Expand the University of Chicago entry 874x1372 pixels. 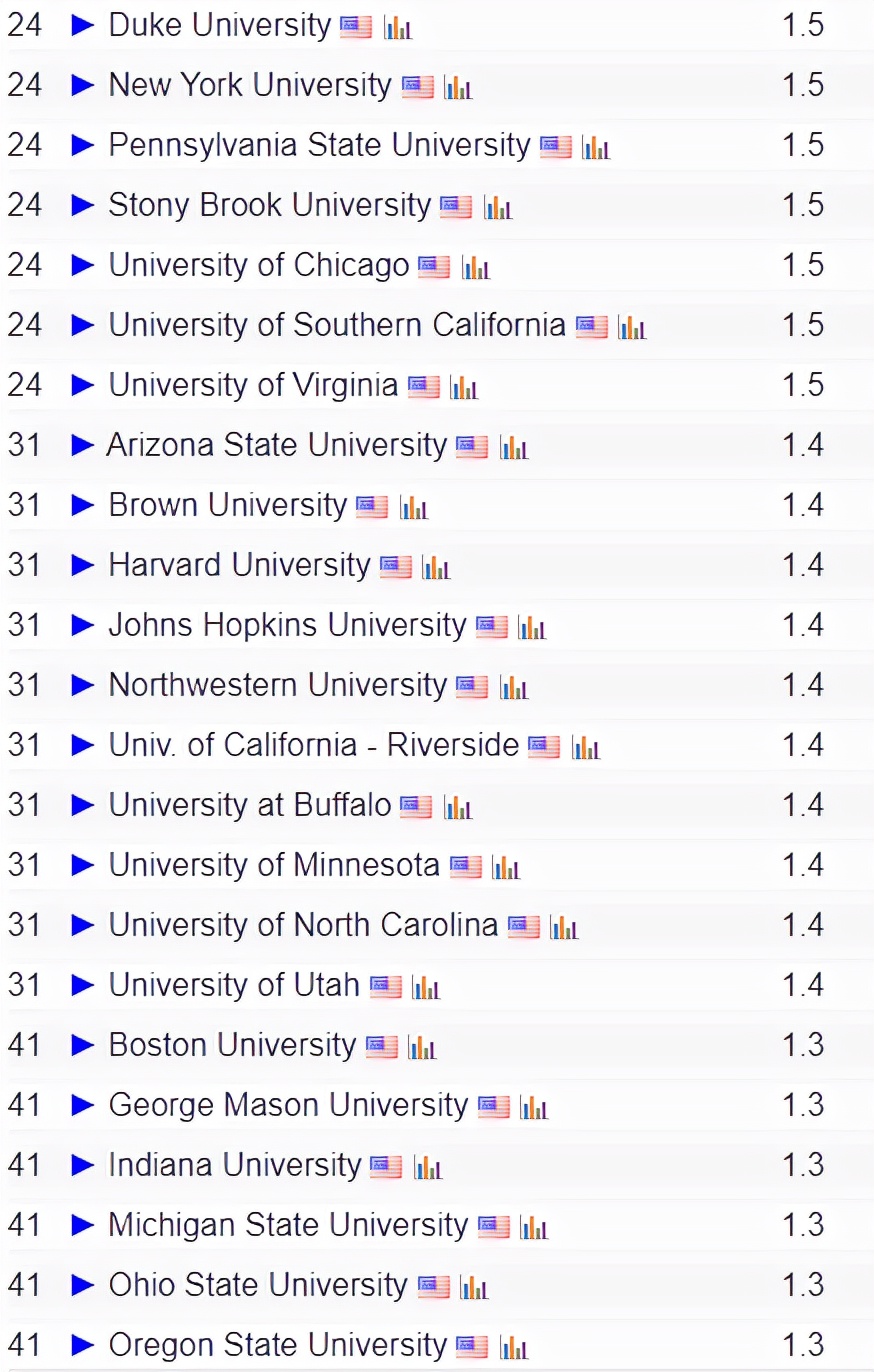click(x=83, y=266)
